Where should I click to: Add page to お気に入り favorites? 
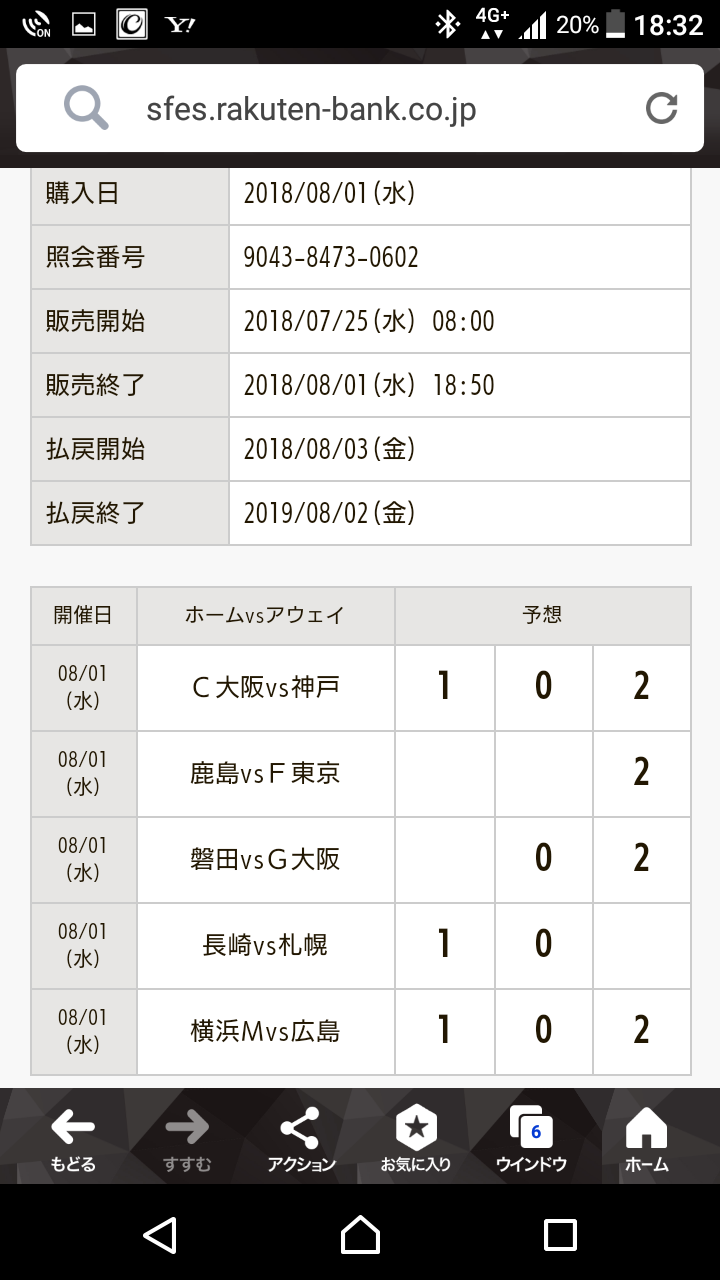(415, 1139)
